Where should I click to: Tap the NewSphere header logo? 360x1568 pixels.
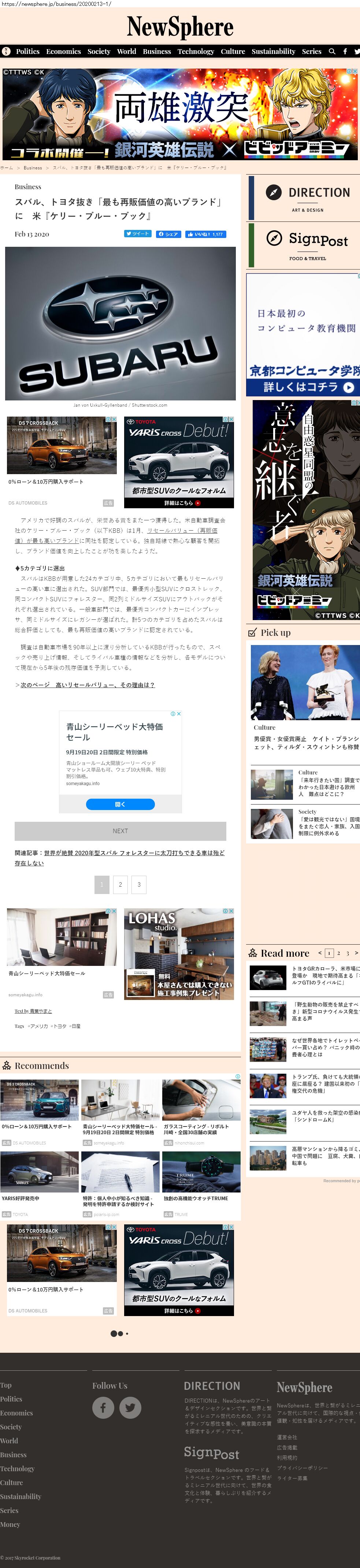point(180,28)
